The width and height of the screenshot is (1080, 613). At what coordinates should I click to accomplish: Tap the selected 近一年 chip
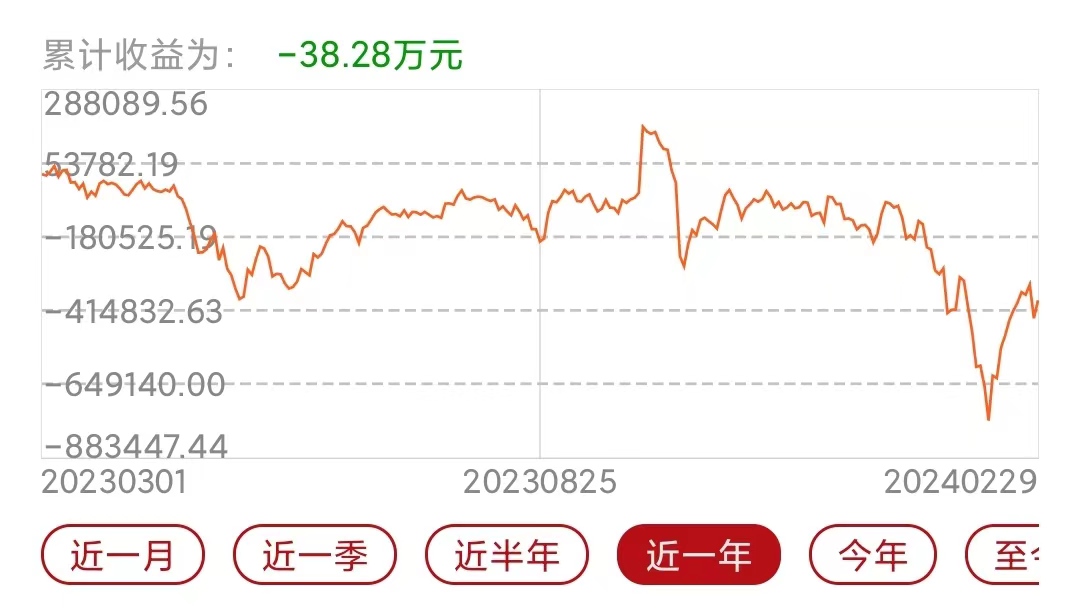pos(698,554)
